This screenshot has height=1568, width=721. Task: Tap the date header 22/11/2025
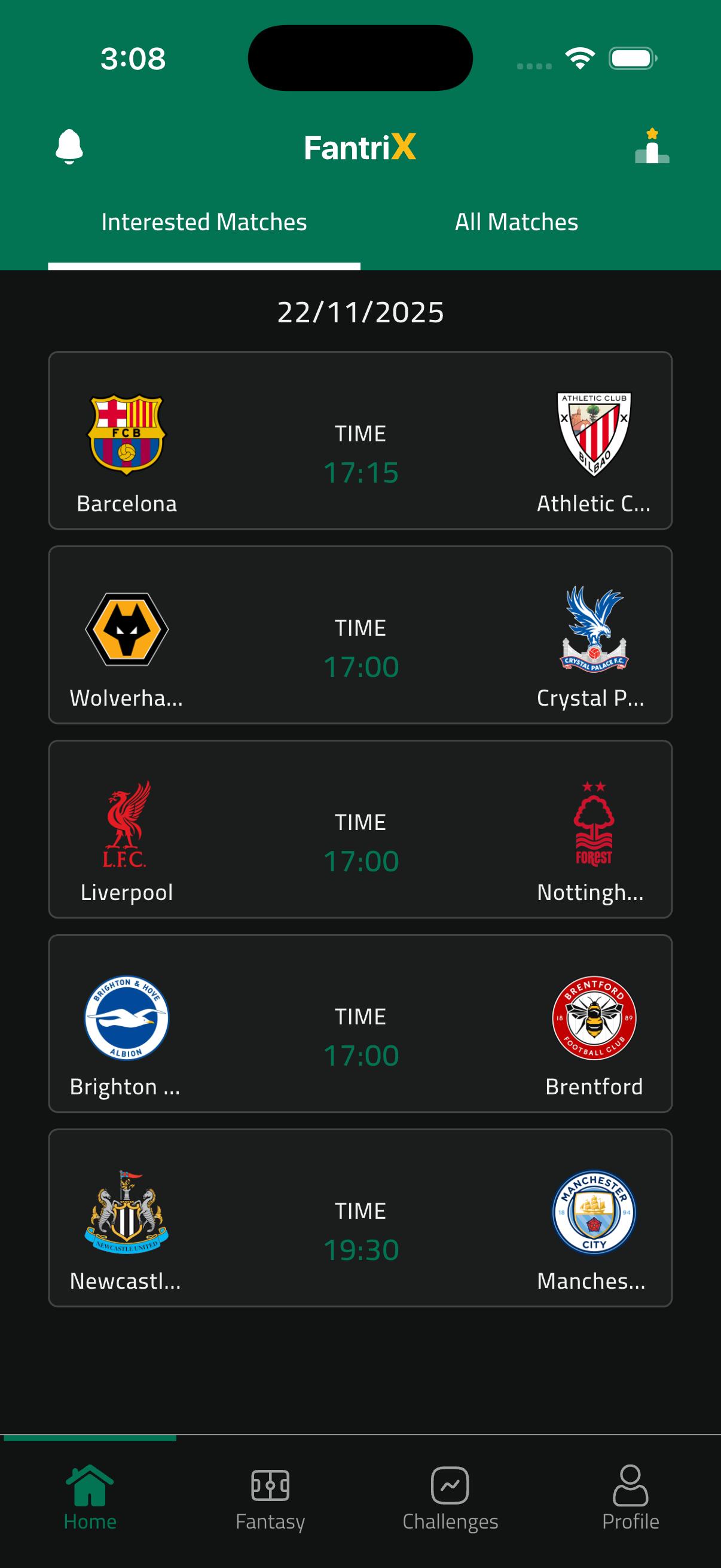pyautogui.click(x=360, y=313)
